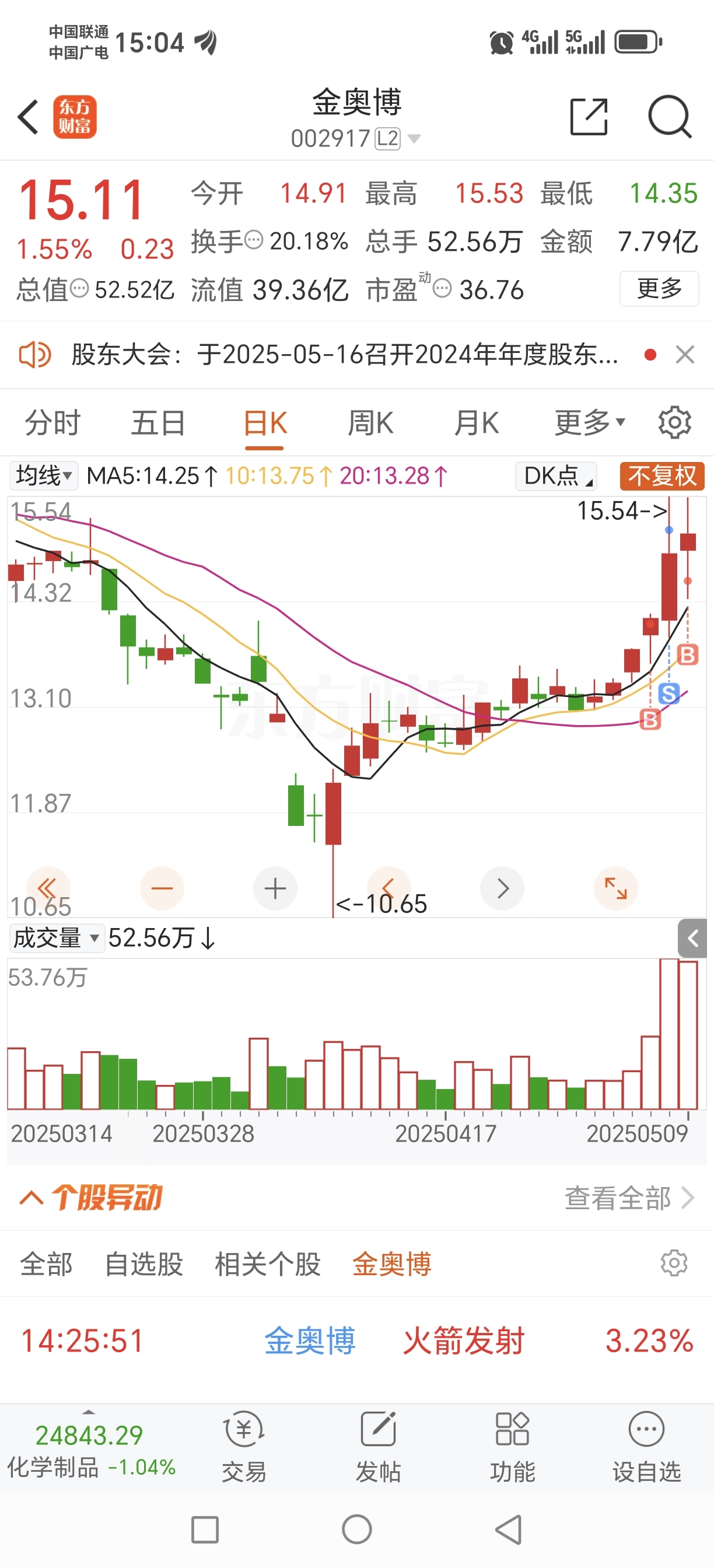Expand the 更多 chart period dropdown
The width and height of the screenshot is (714, 1568).
(589, 422)
